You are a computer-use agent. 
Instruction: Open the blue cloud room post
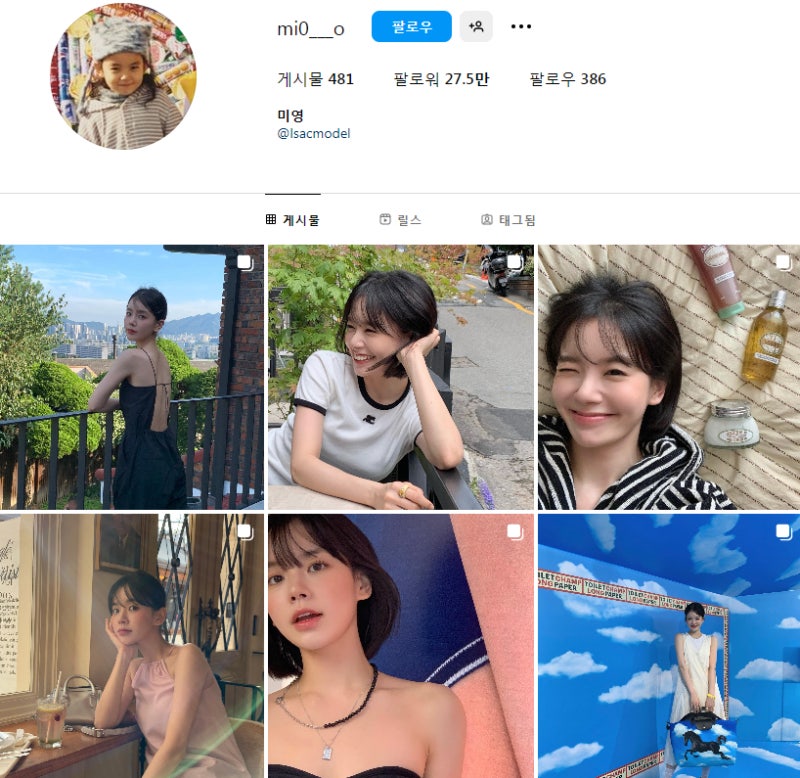(668, 645)
